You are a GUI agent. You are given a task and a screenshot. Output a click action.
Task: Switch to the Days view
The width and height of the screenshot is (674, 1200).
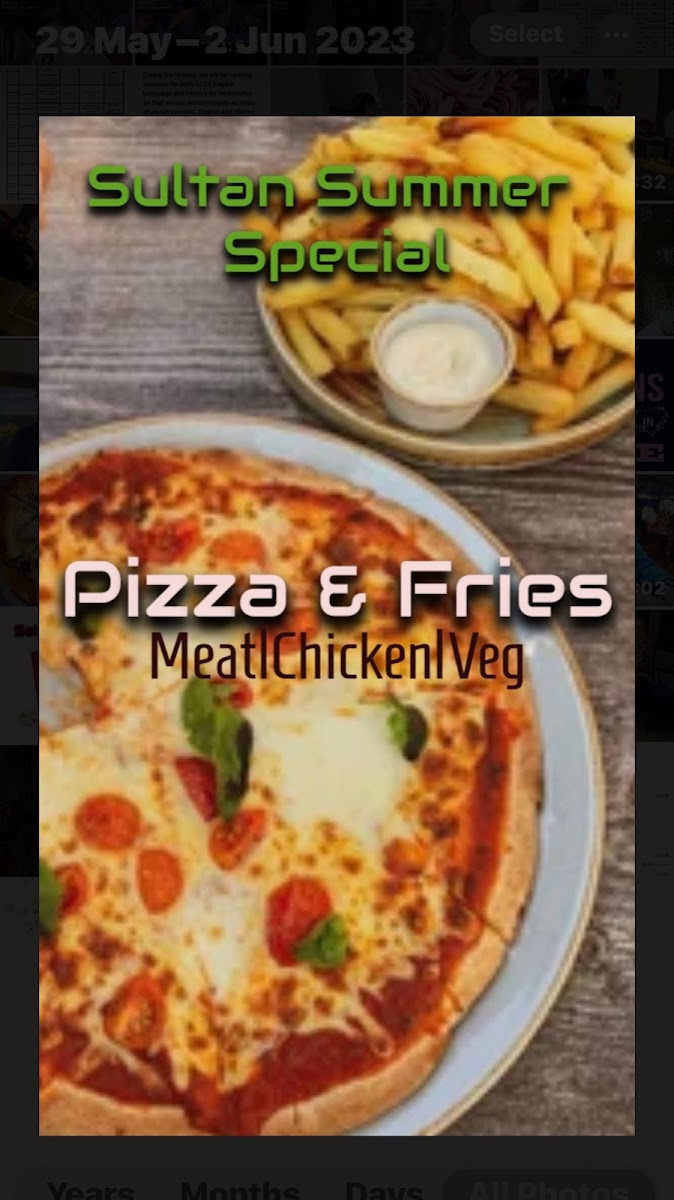point(382,1190)
